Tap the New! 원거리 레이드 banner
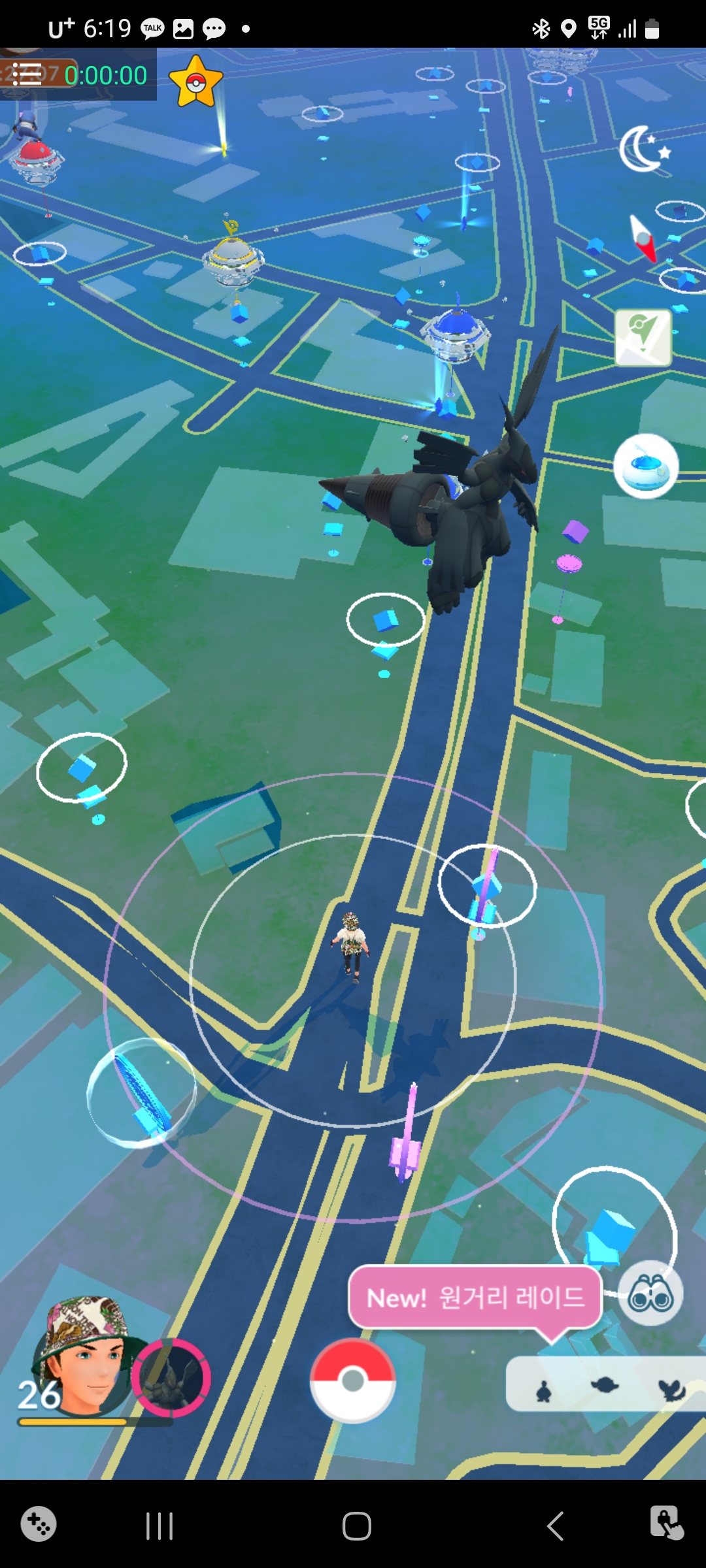The width and height of the screenshot is (706, 1568). pos(475,1298)
